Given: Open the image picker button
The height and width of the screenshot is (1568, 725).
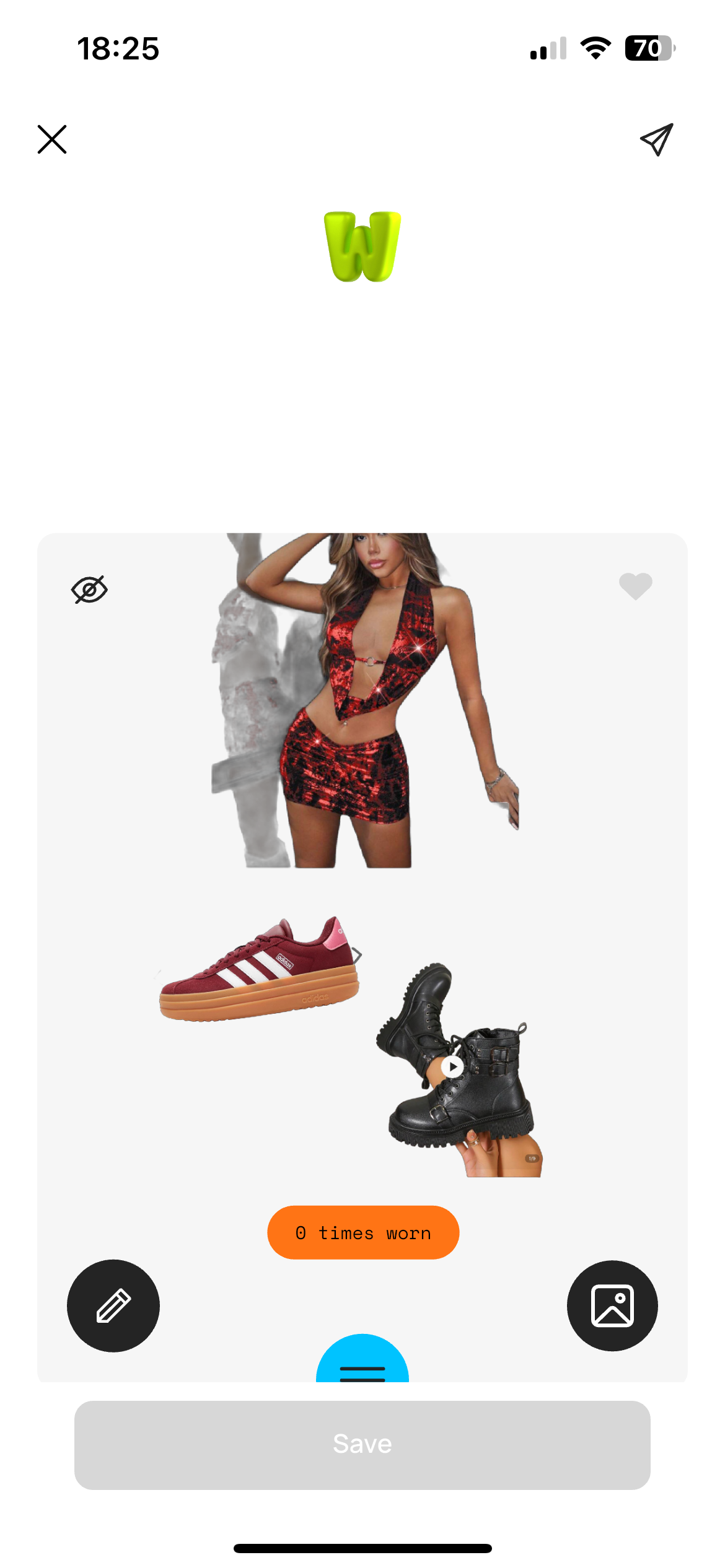Looking at the screenshot, I should coord(612,1305).
